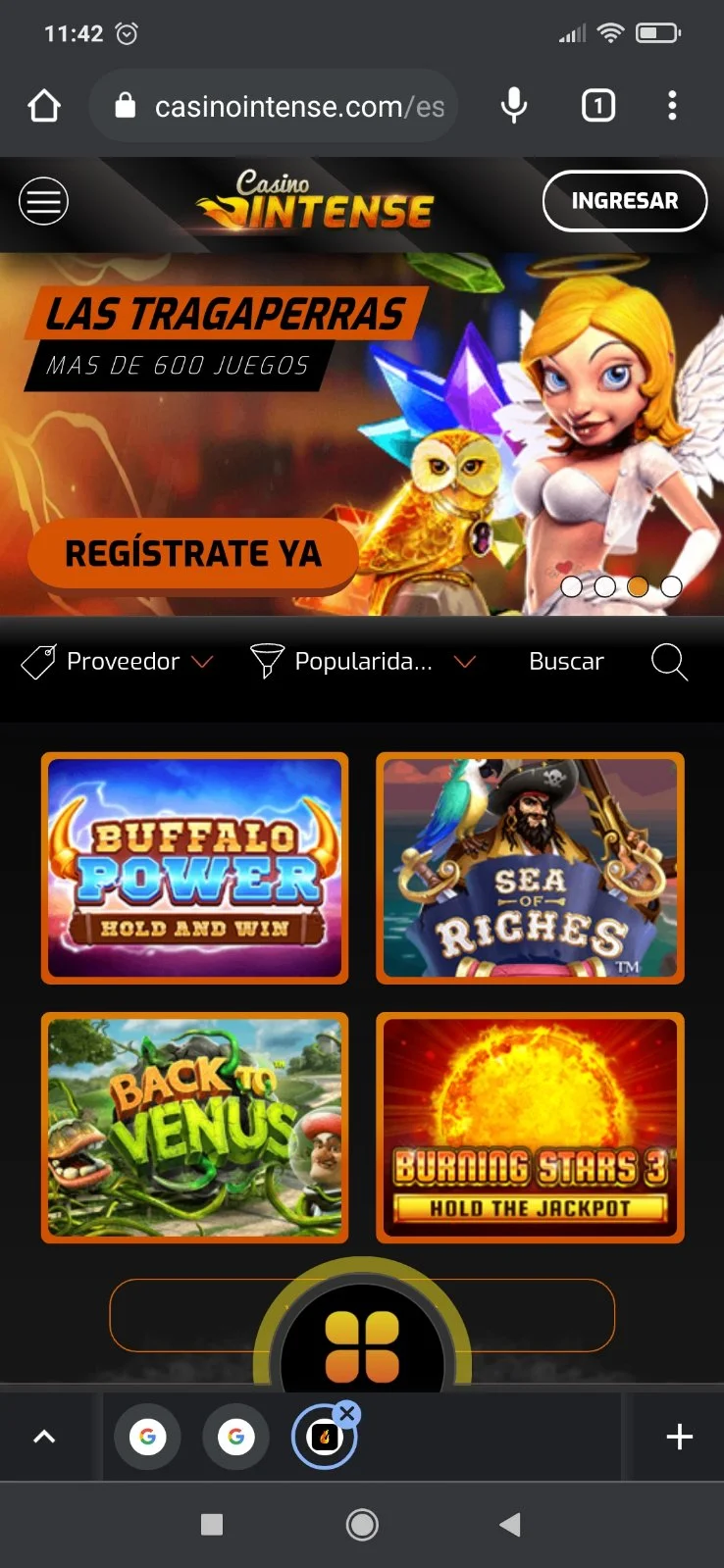Select the third carousel dot
This screenshot has width=724, height=1568.
(638, 586)
